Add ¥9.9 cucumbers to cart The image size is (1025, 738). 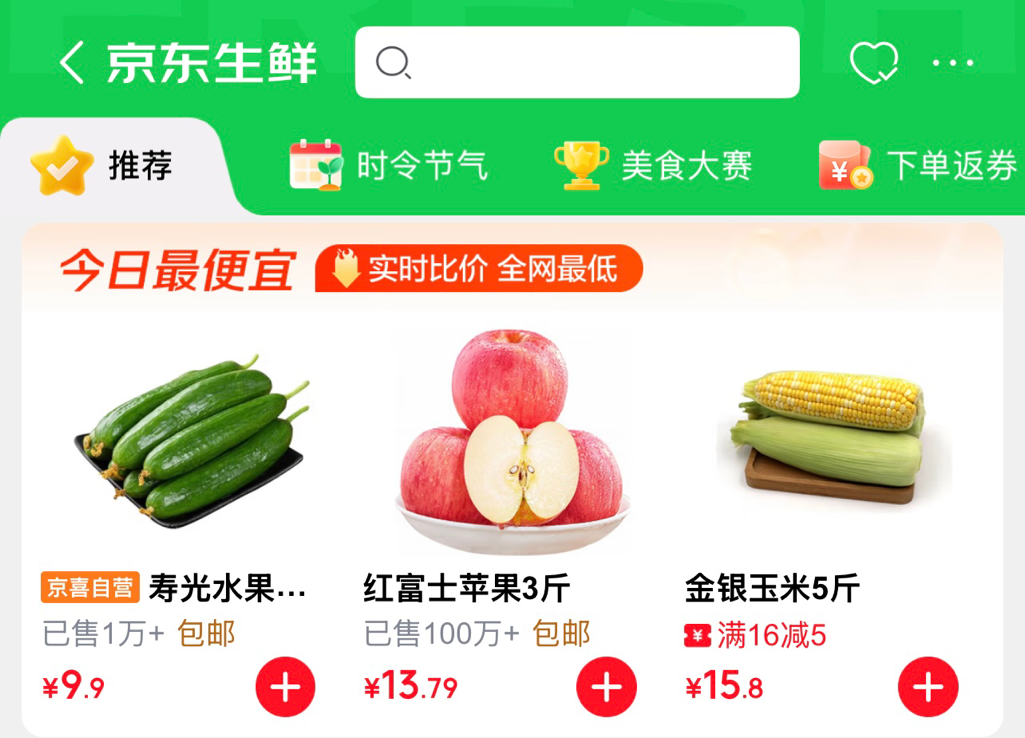(x=285, y=687)
